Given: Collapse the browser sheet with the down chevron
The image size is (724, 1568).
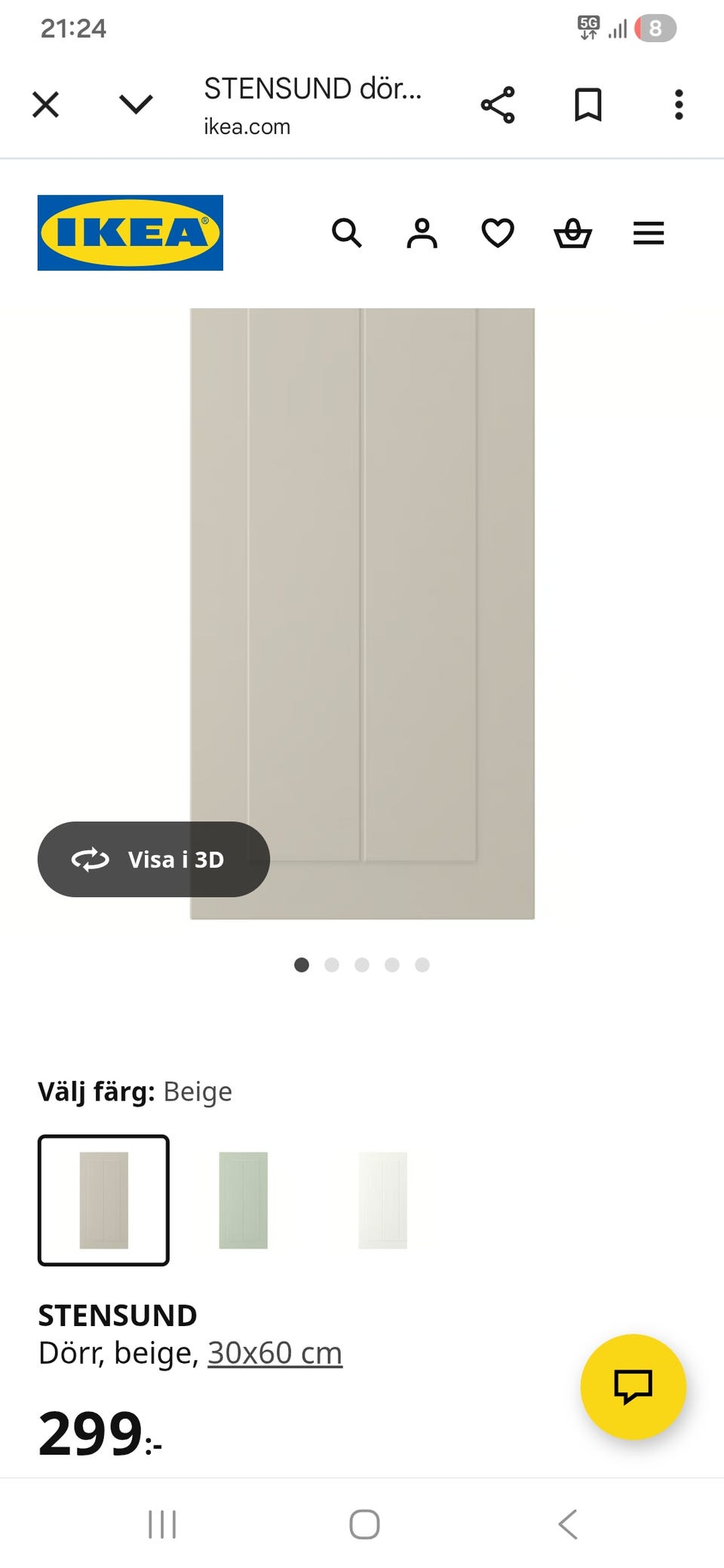Looking at the screenshot, I should tap(136, 104).
